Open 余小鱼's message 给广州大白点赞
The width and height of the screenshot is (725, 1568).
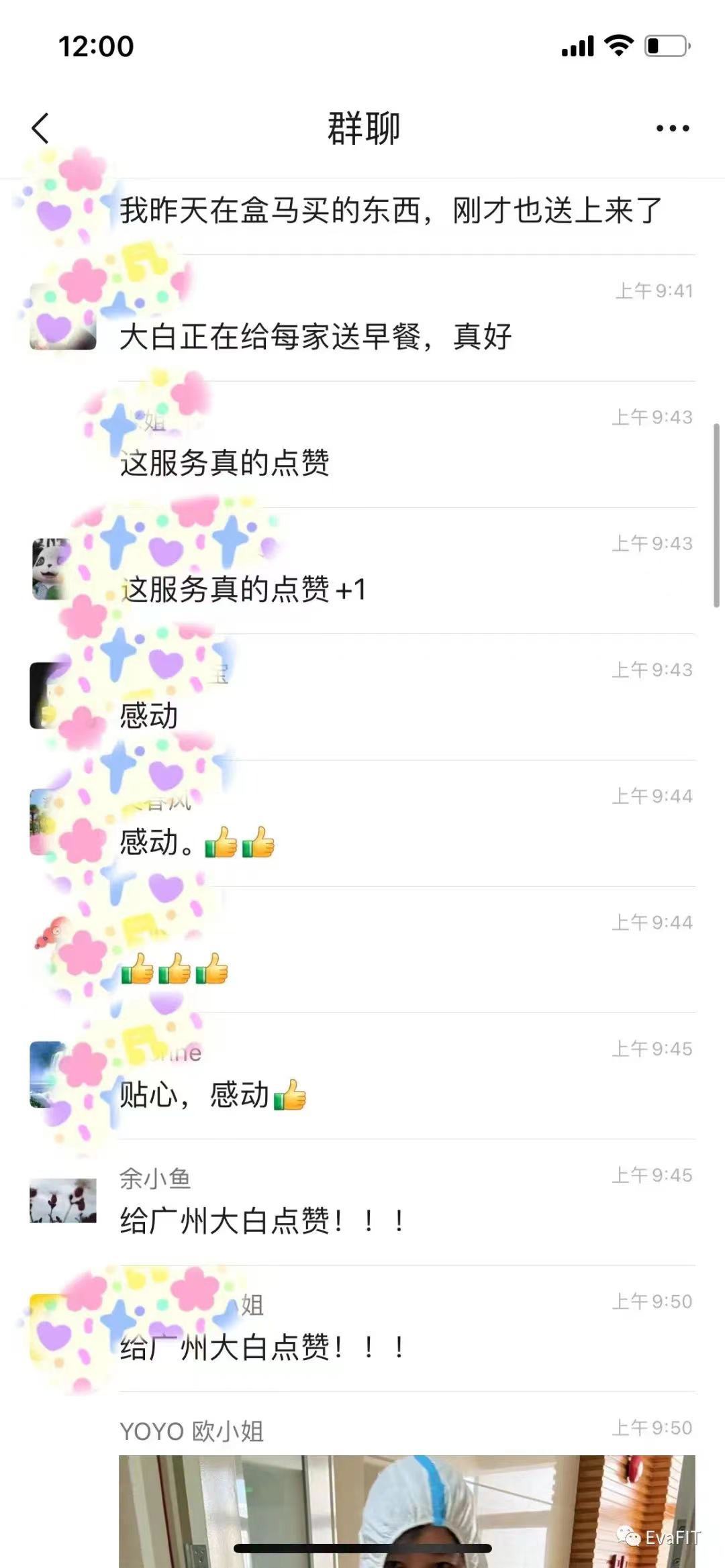[x=262, y=1220]
